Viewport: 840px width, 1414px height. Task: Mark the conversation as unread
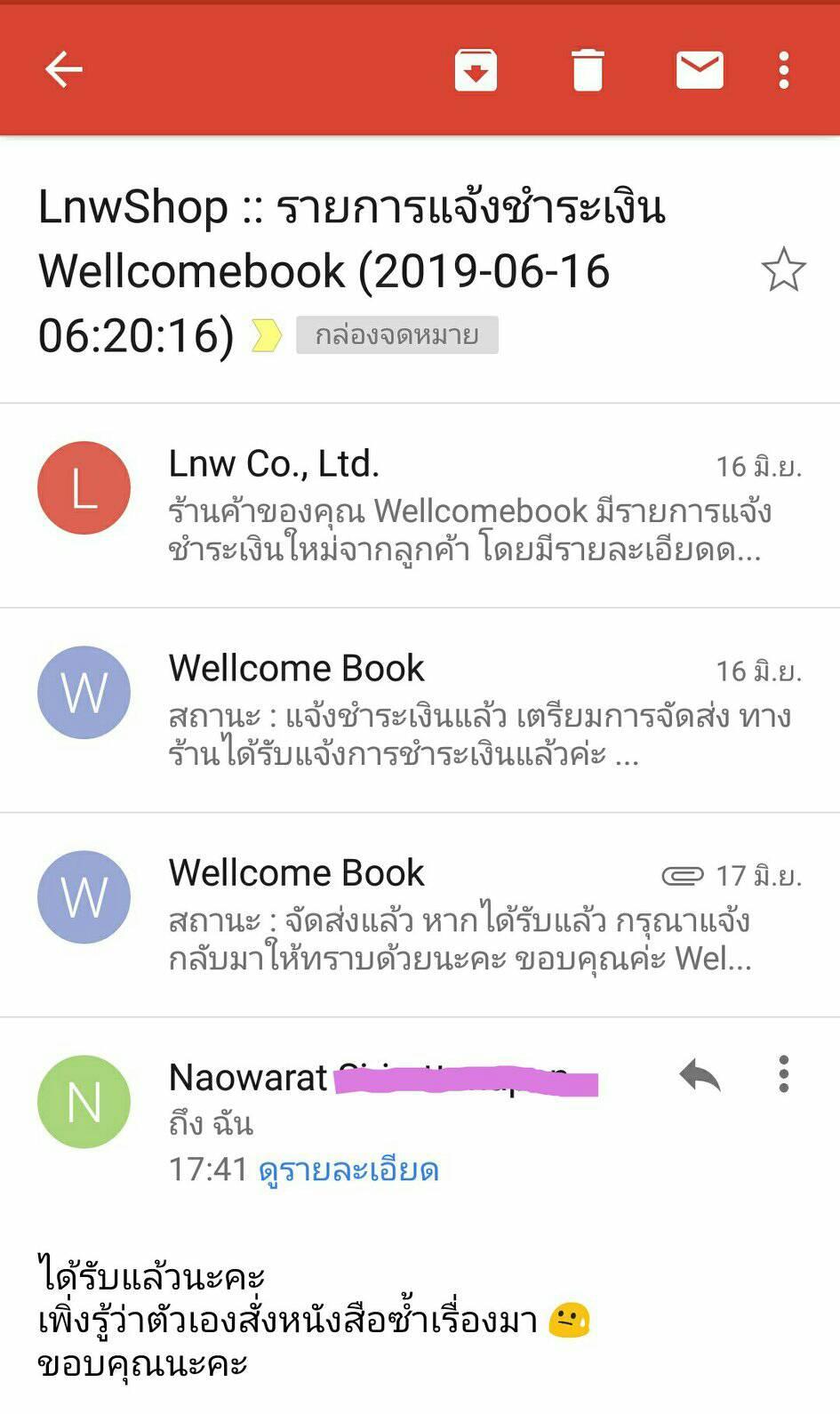[x=700, y=69]
